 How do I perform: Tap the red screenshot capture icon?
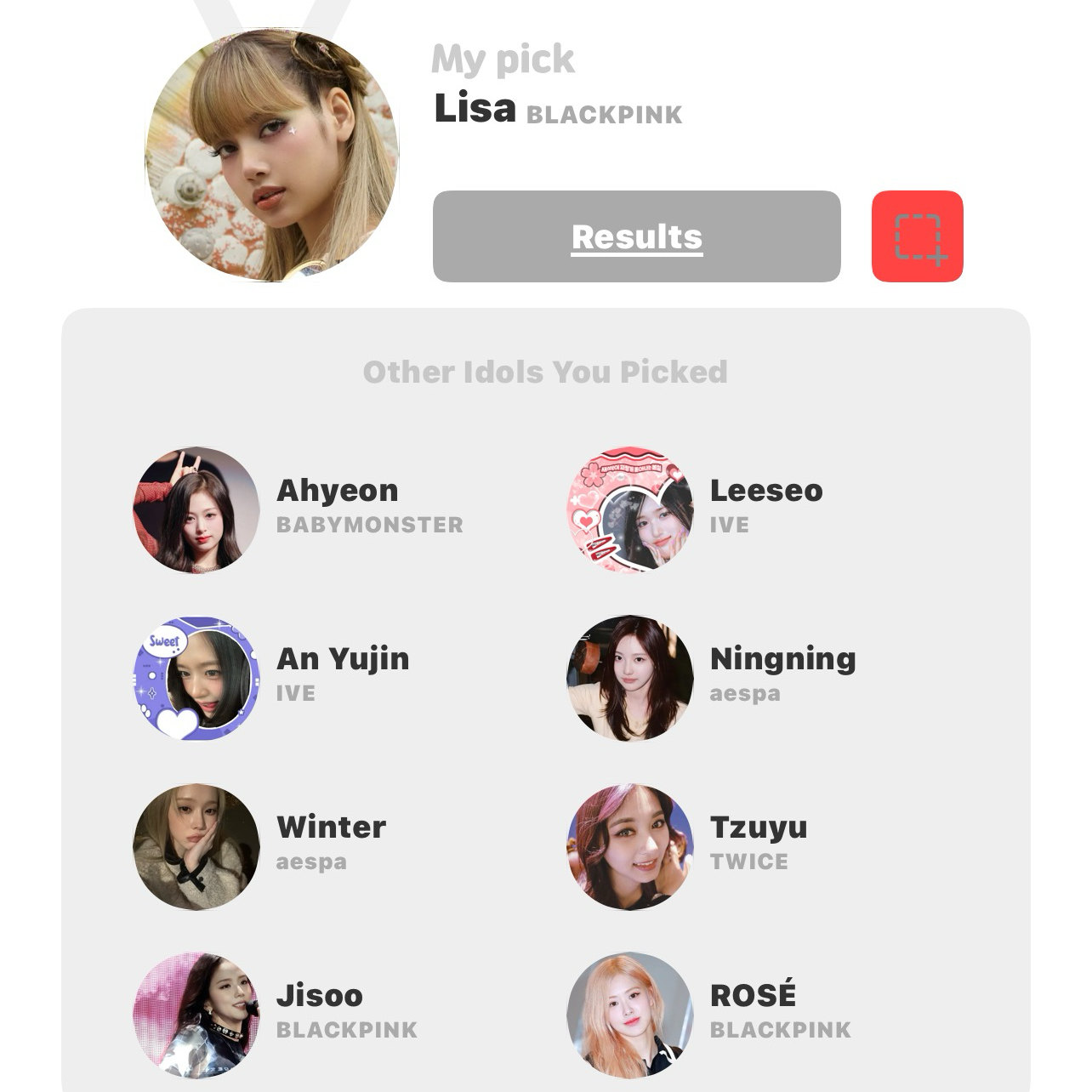[917, 236]
